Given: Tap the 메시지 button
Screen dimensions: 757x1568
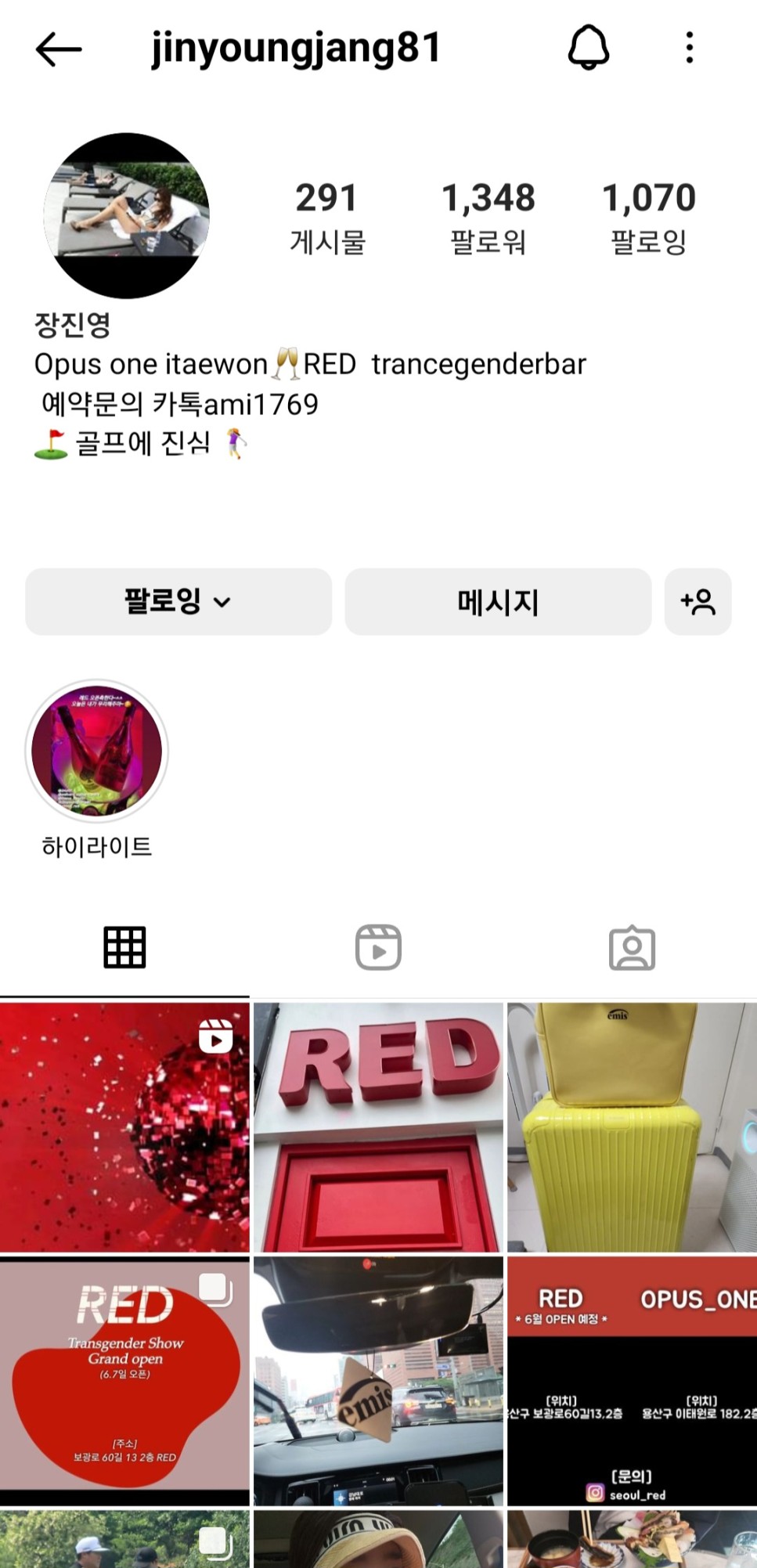Looking at the screenshot, I should click(x=498, y=601).
